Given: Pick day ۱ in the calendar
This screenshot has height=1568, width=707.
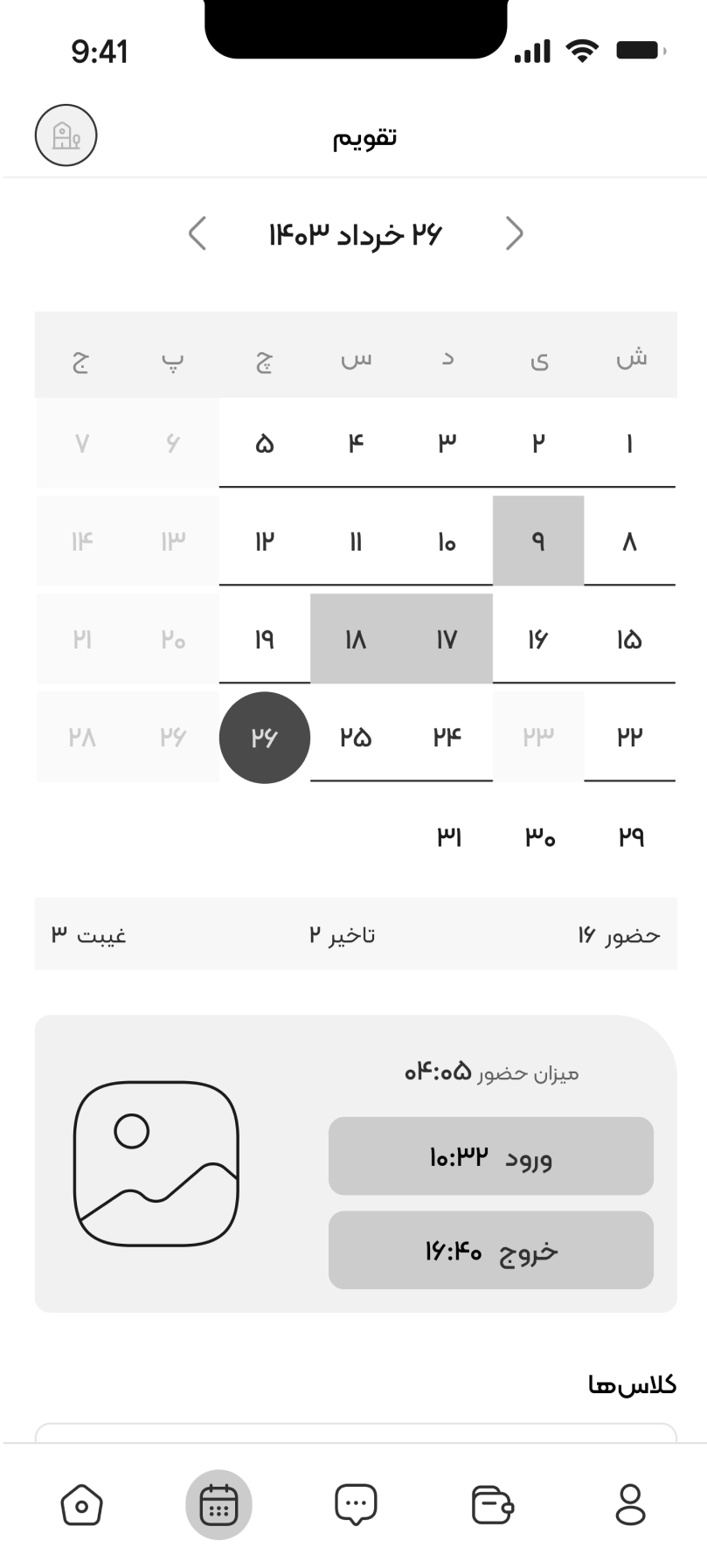Looking at the screenshot, I should 629,443.
